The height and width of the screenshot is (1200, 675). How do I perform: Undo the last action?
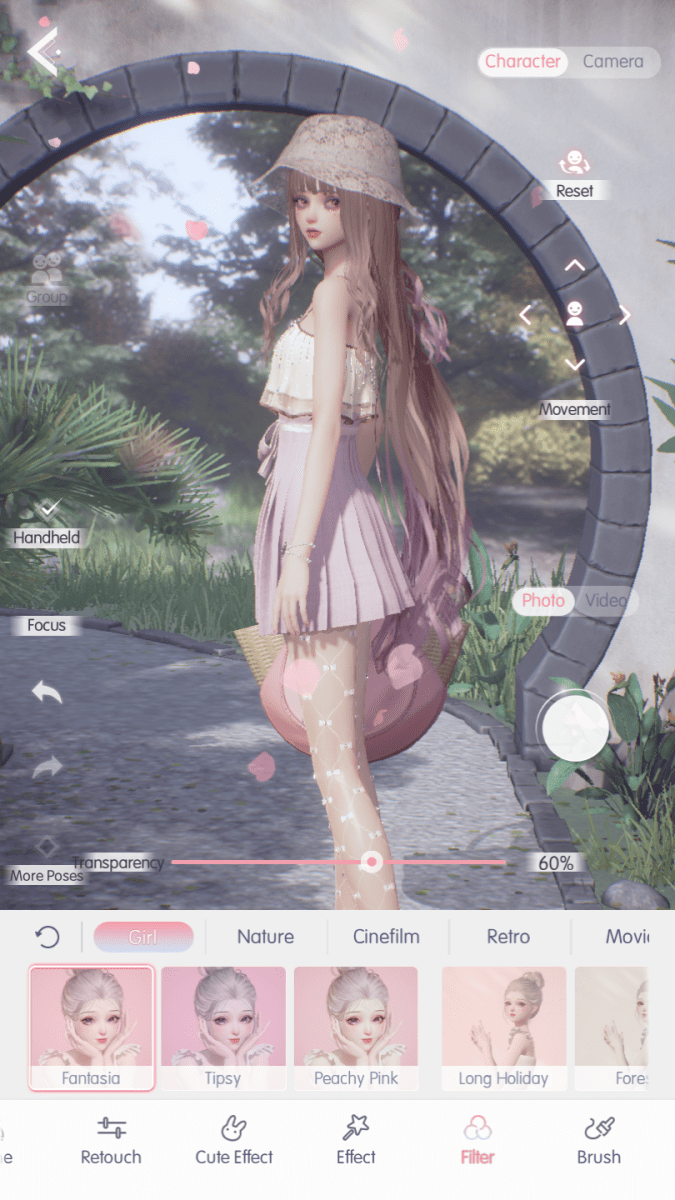tap(47, 692)
